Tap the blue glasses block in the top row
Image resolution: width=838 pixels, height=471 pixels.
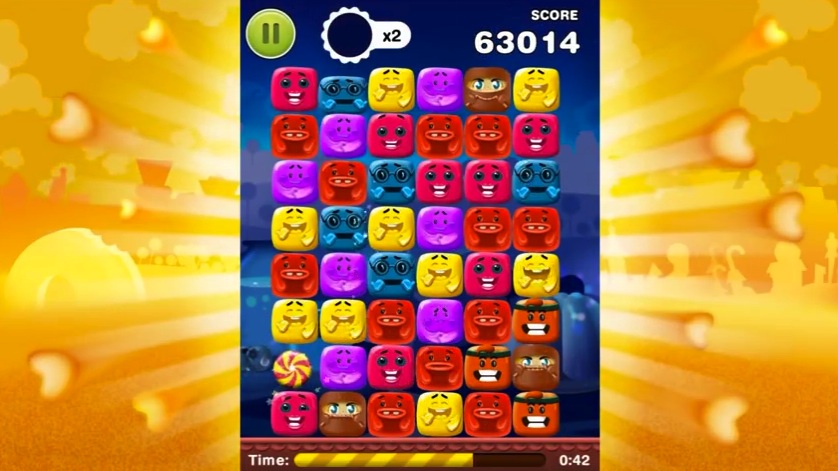pos(343,91)
